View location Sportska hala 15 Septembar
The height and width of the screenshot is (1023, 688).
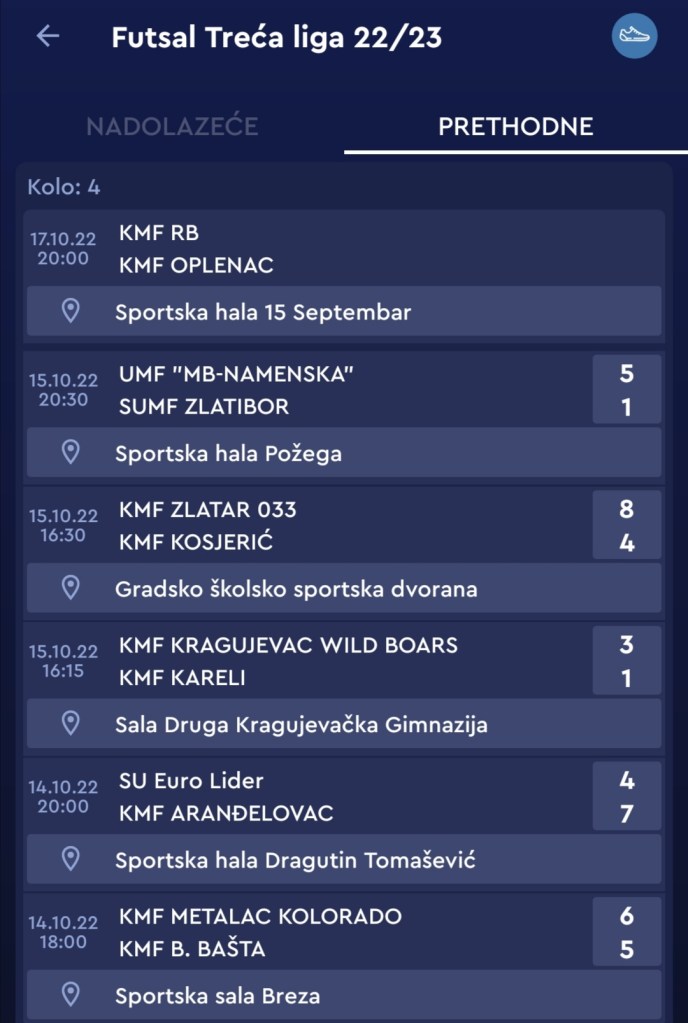(x=343, y=312)
